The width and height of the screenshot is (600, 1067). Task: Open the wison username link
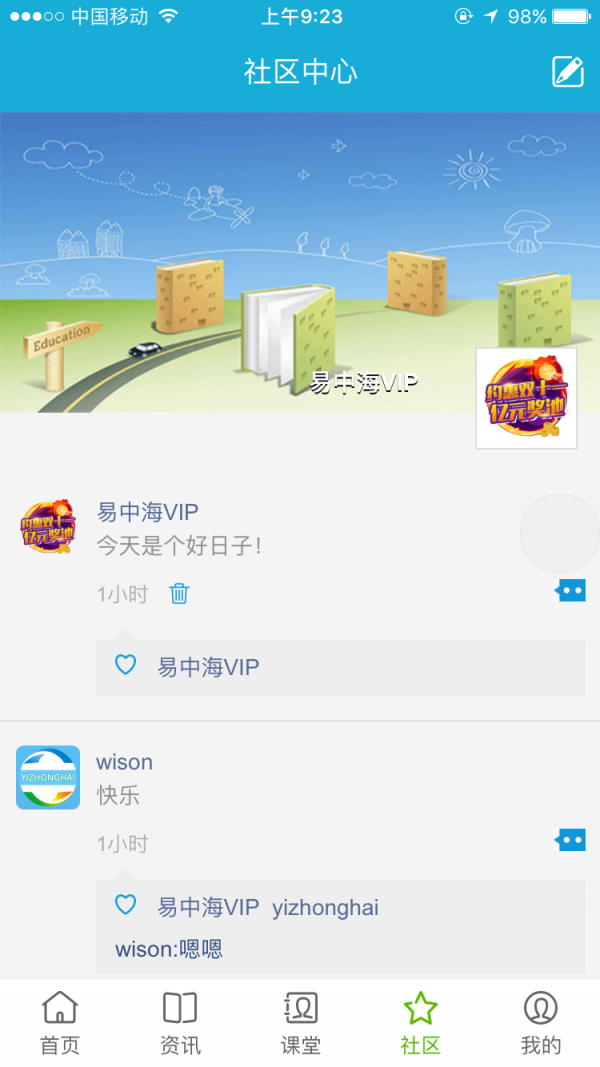124,762
